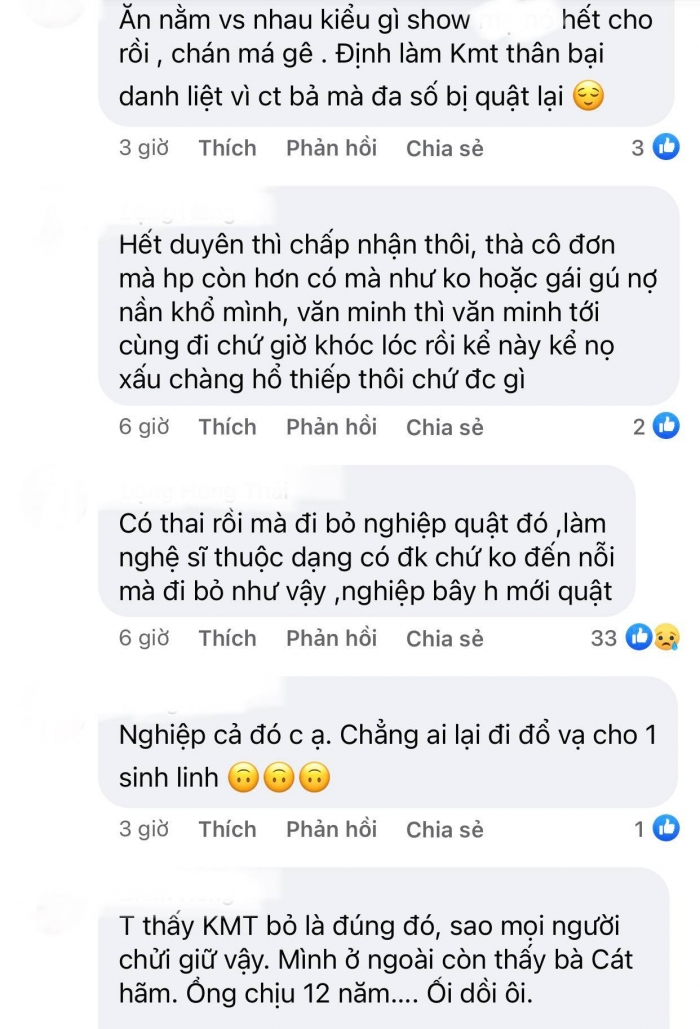Reply to the "Nghiệp cả đó c ạ" comment

point(331,829)
